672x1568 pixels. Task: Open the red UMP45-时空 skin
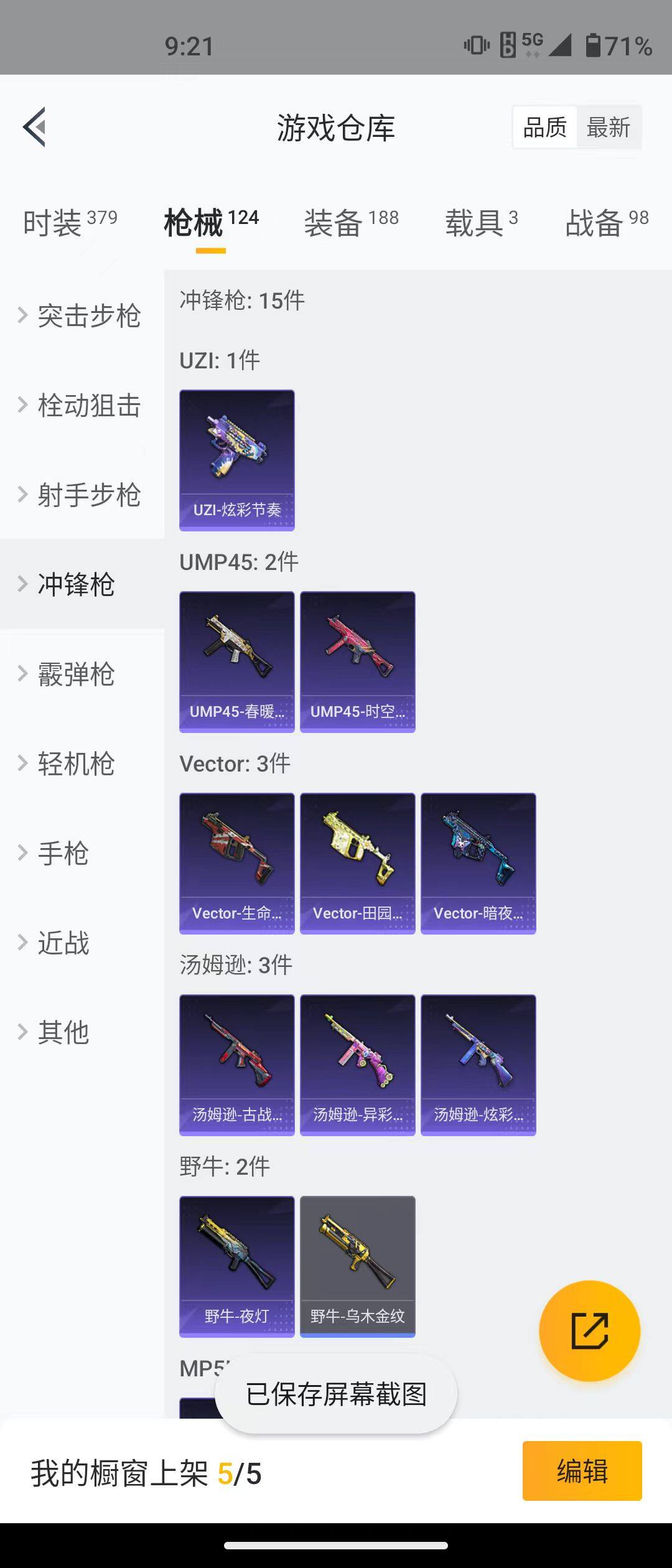357,661
